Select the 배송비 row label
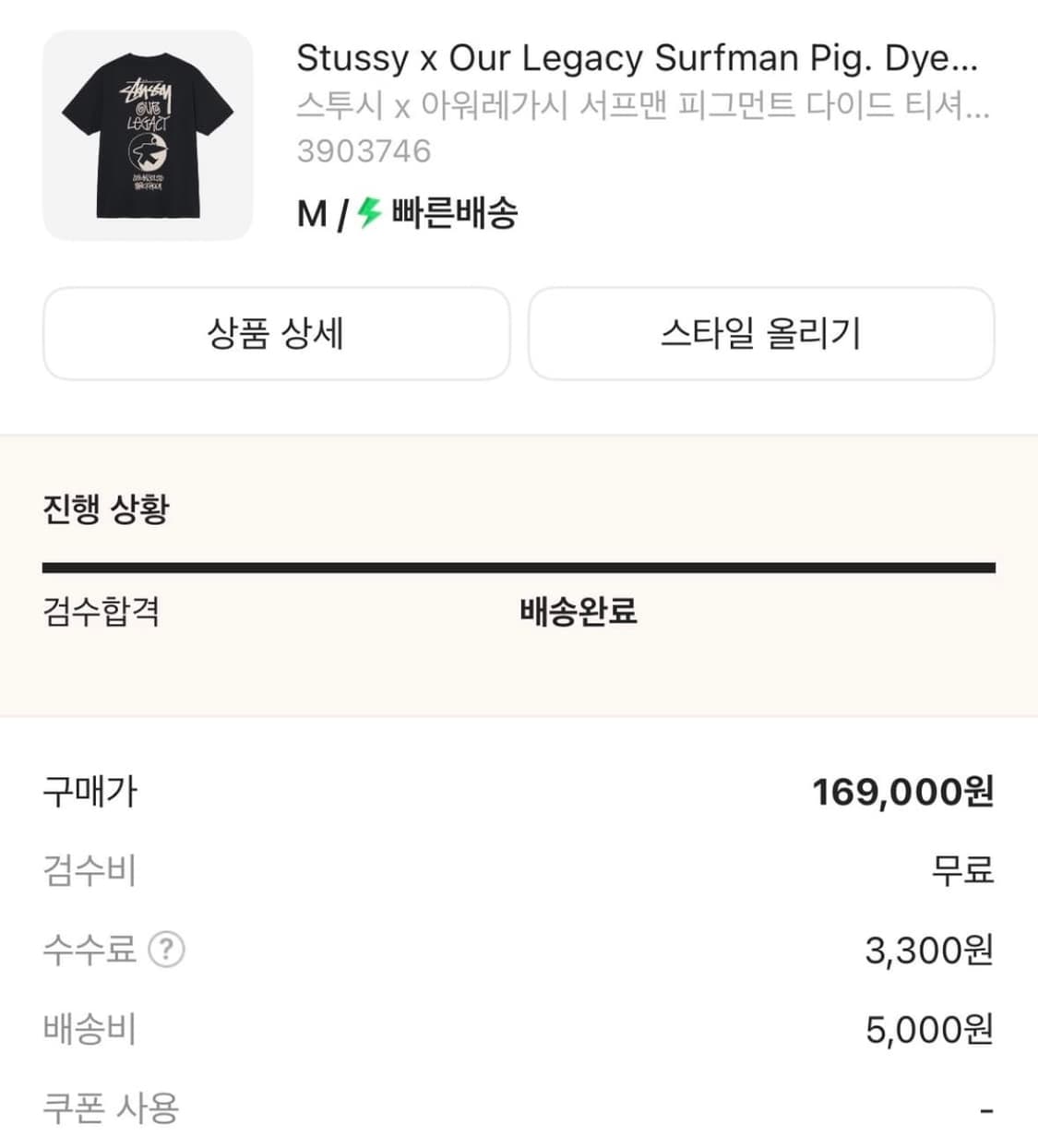The width and height of the screenshot is (1038, 1148). click(89, 1031)
